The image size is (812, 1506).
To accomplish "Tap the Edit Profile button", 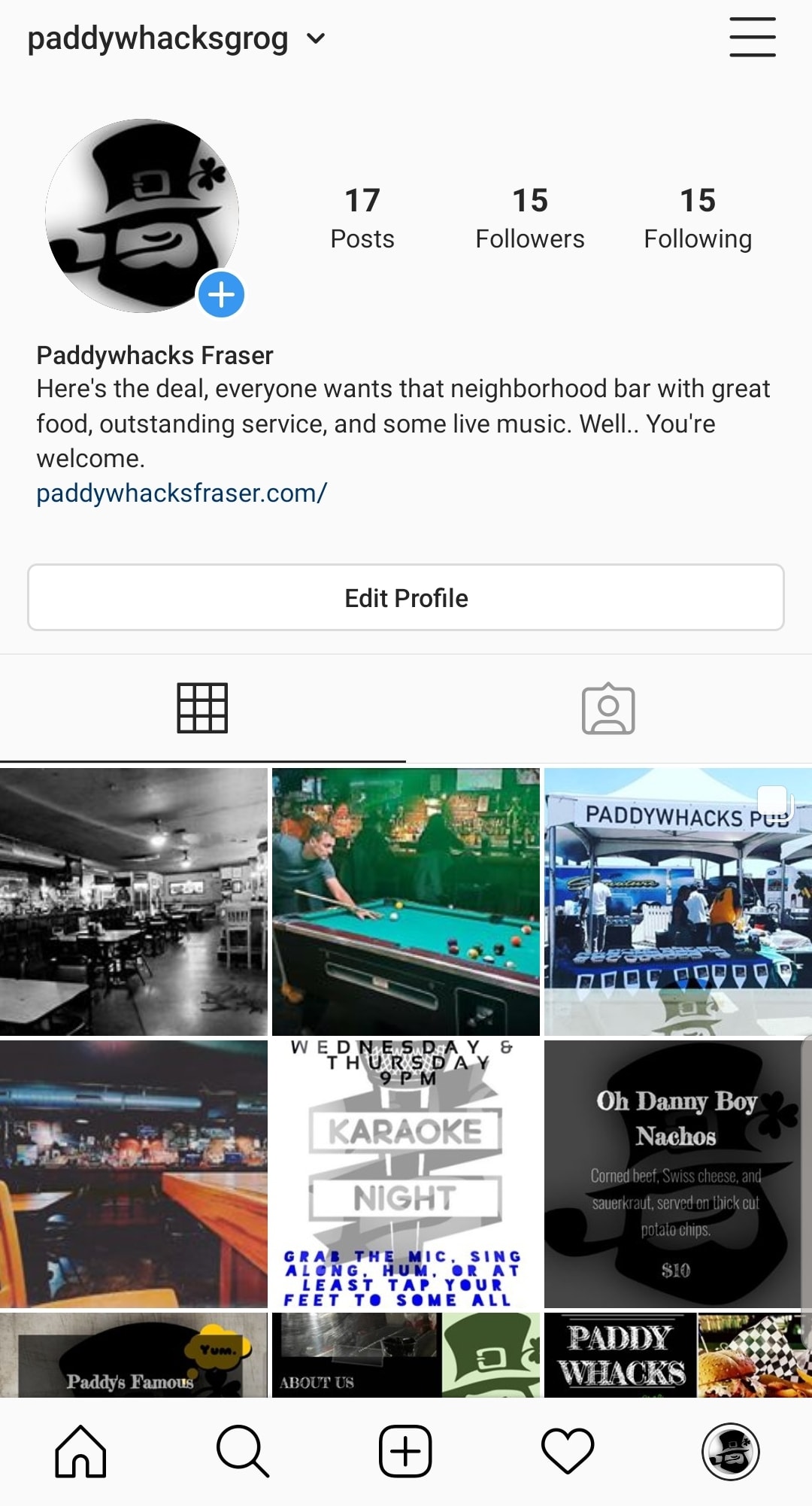I will (406, 598).
